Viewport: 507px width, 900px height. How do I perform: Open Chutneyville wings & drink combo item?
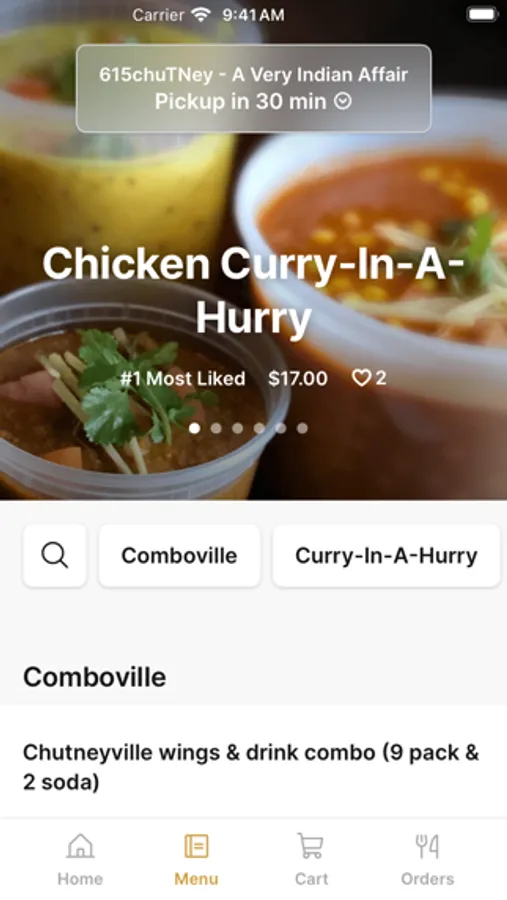click(253, 767)
